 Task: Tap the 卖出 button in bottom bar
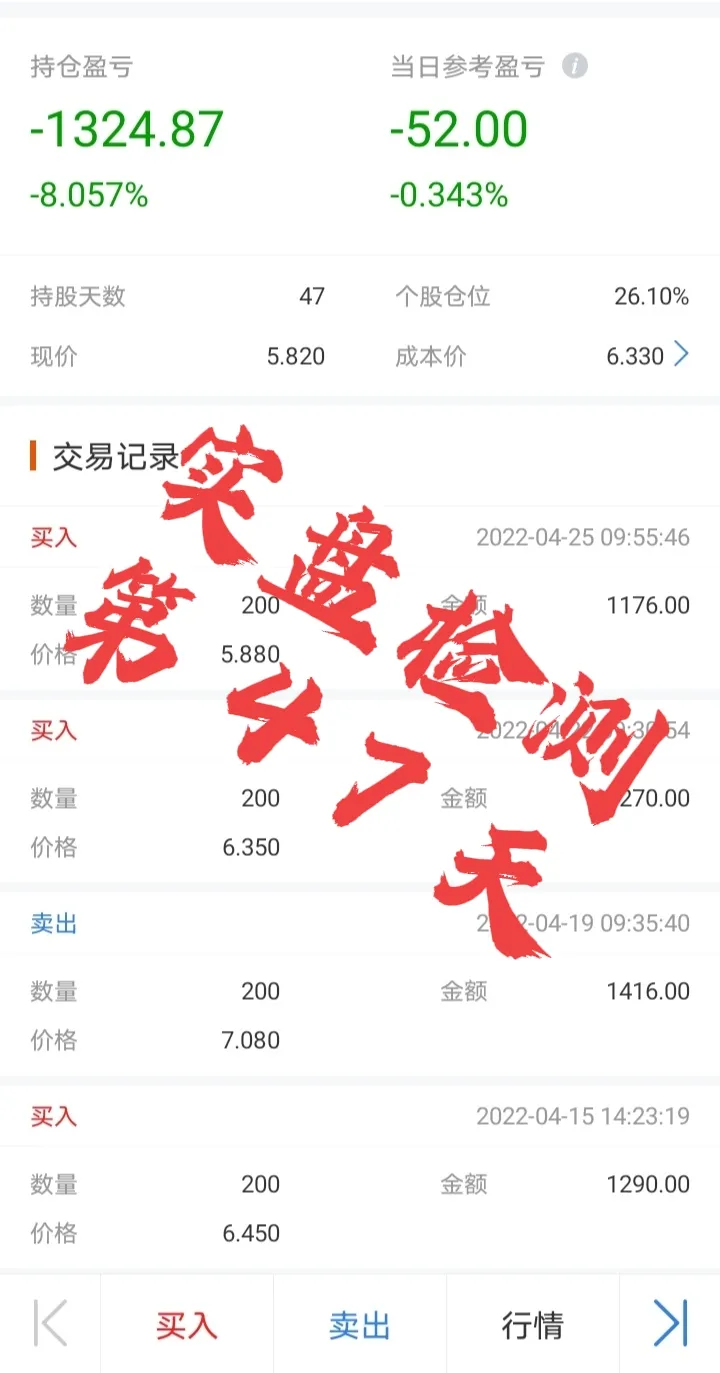point(359,1326)
